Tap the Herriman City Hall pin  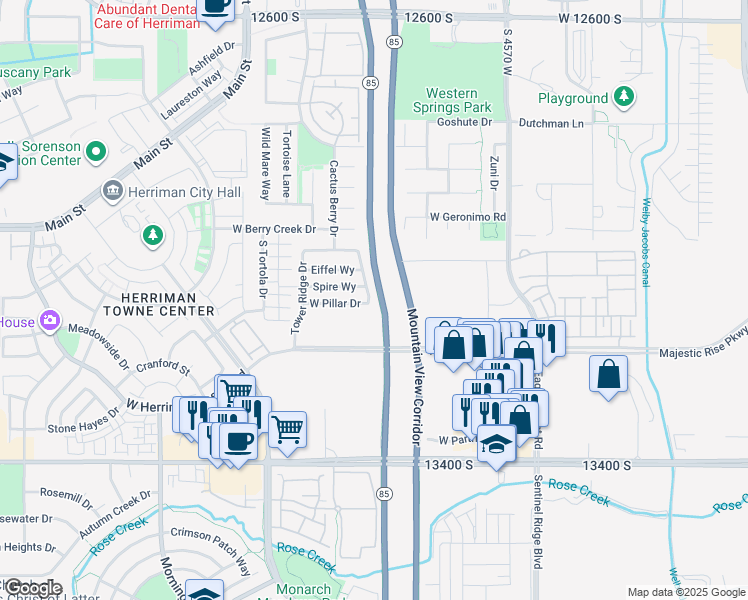pos(113,192)
